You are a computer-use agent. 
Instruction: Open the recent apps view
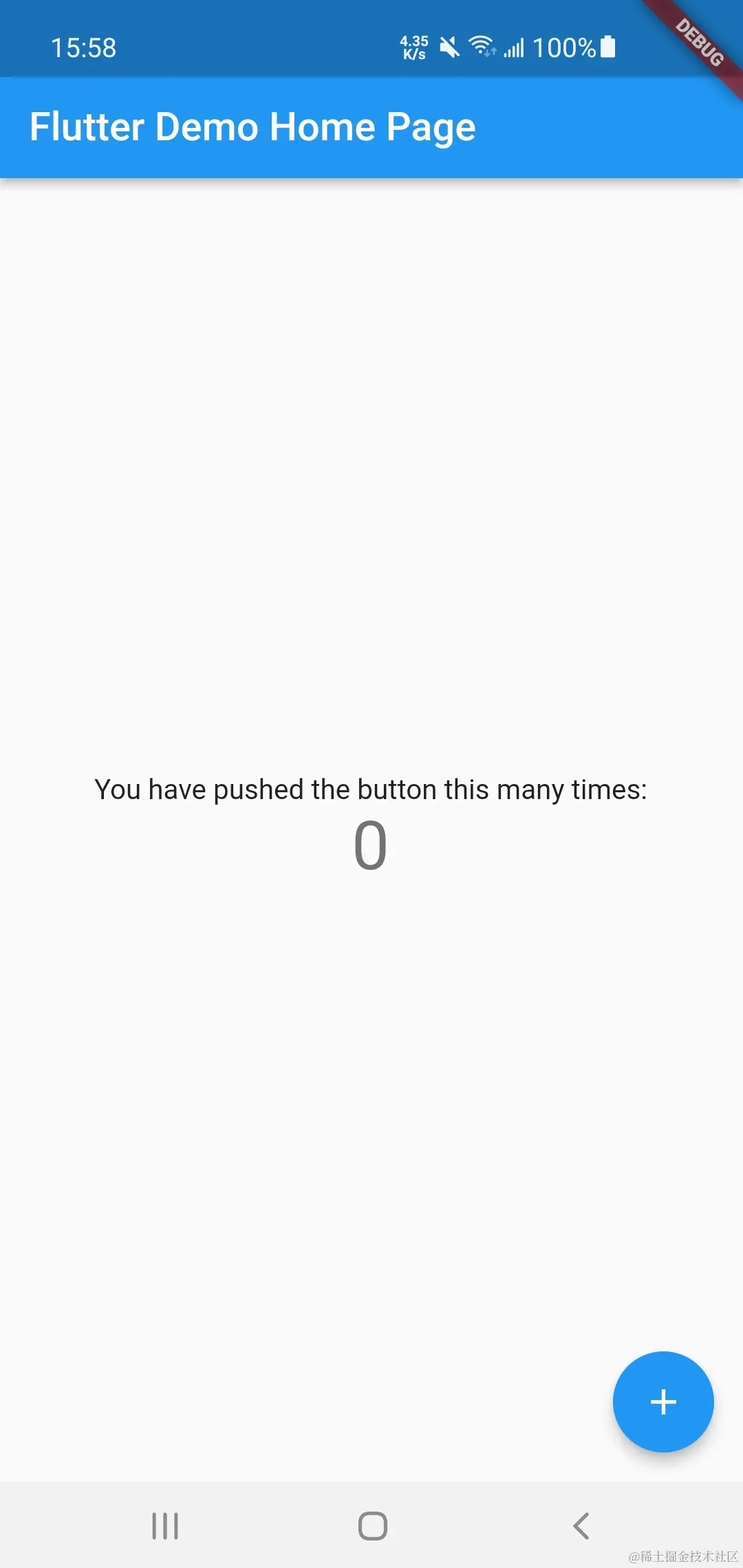[x=165, y=1525]
